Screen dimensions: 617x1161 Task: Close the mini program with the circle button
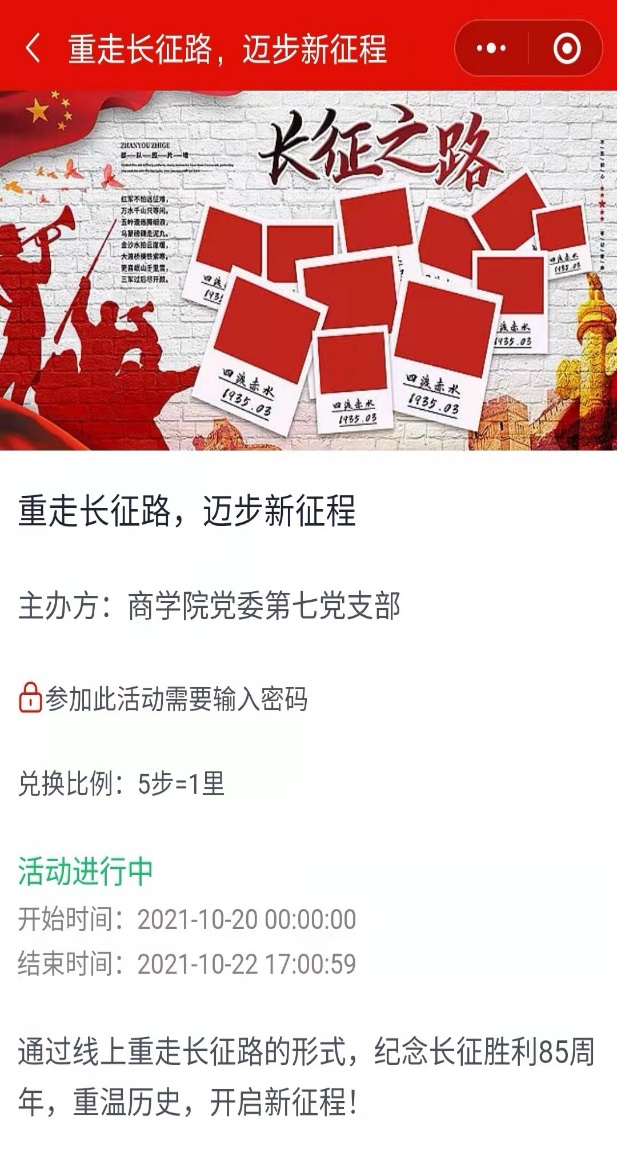coord(566,48)
